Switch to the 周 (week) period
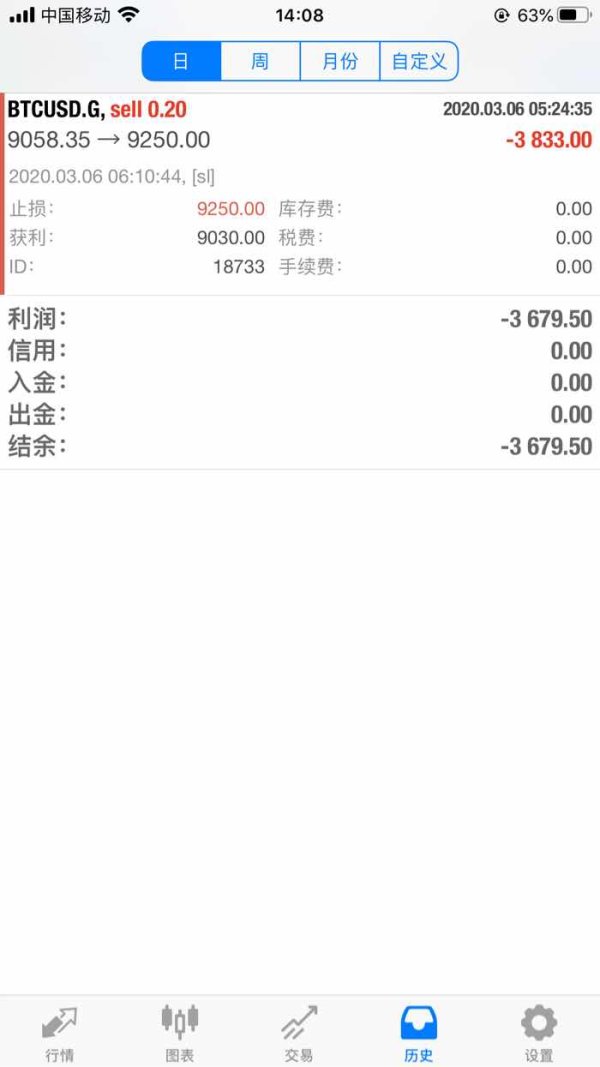Screen dimensions: 600x1067 261,61
